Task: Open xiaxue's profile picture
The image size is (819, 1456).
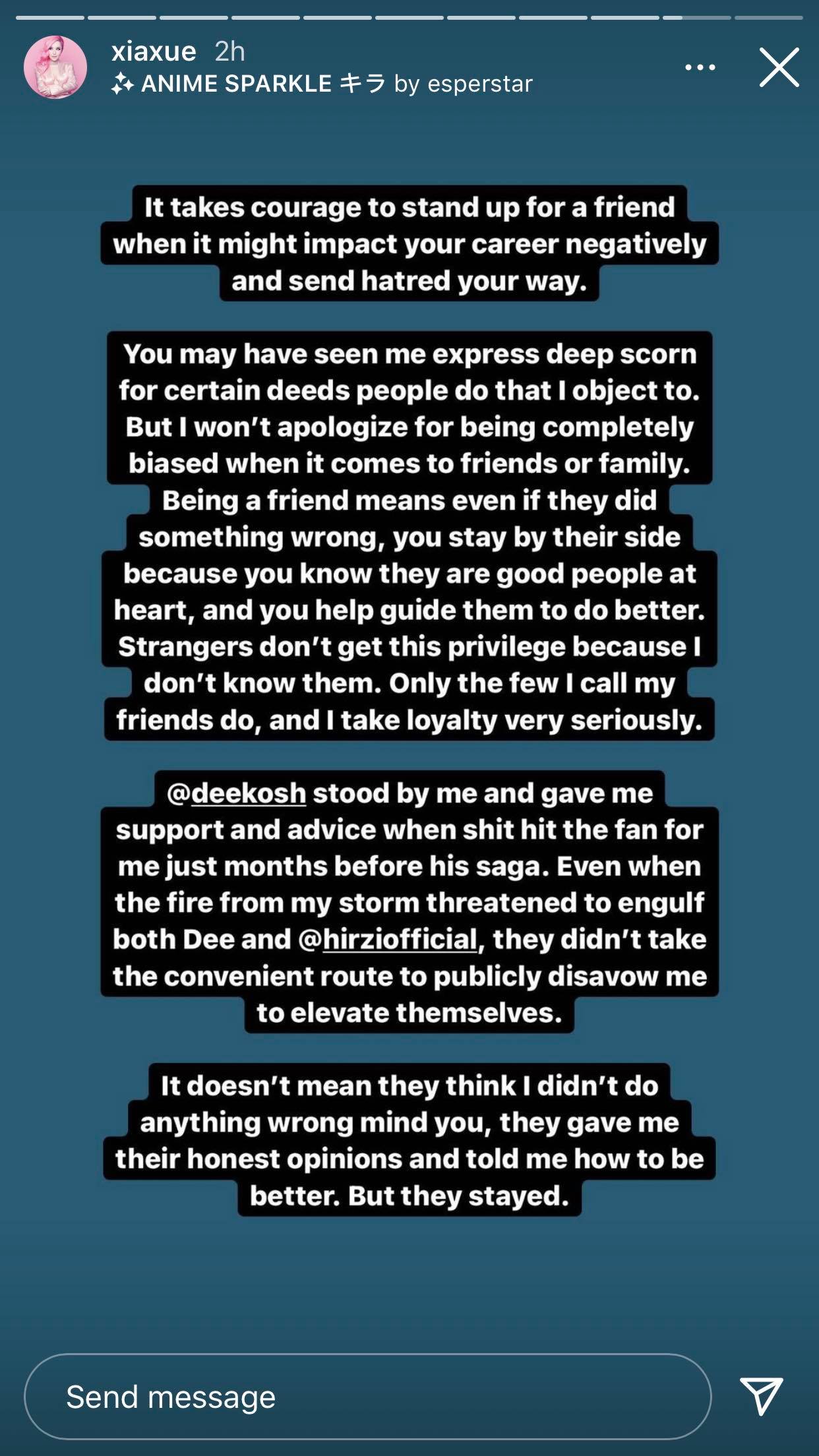Action: pos(55,67)
